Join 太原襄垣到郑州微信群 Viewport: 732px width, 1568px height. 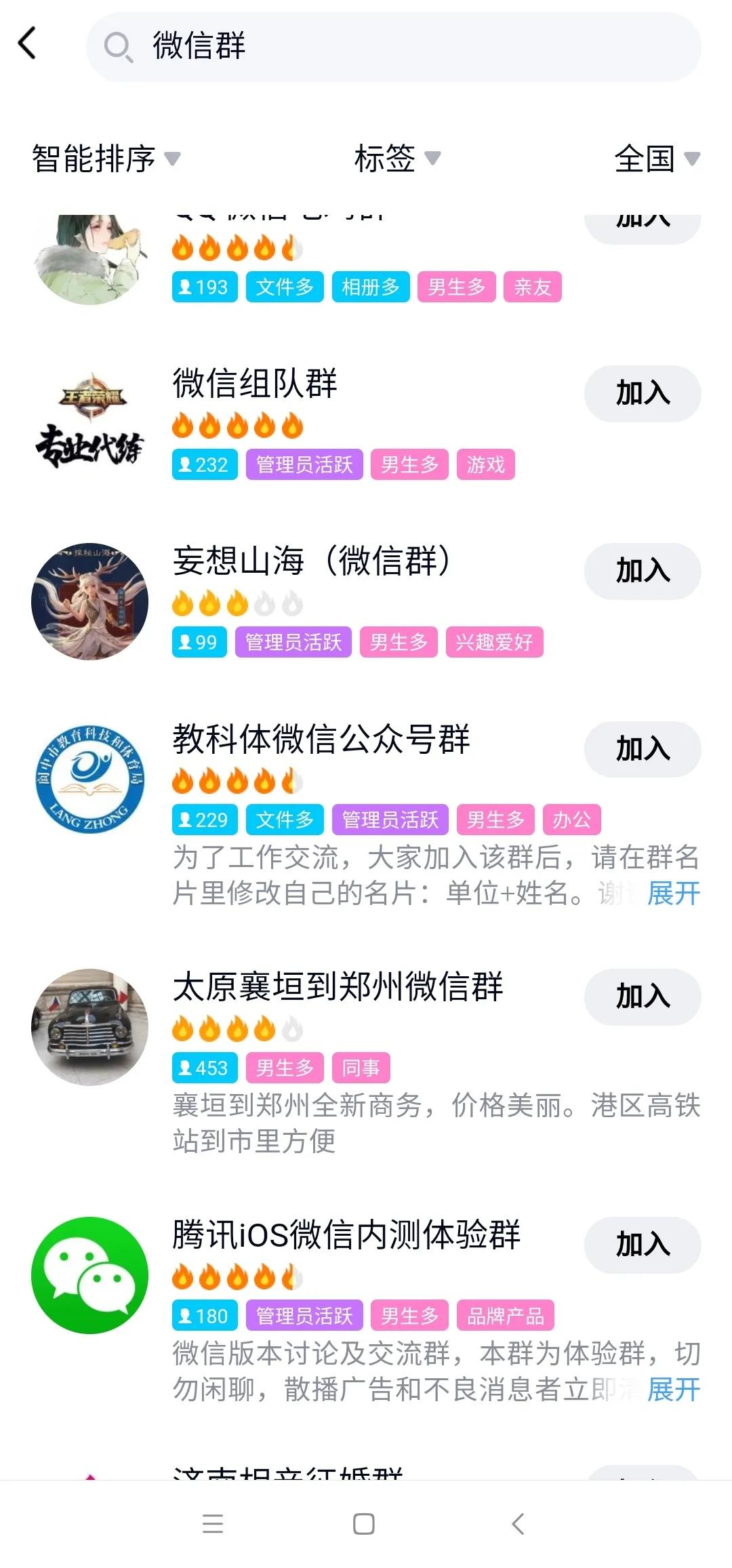tap(642, 997)
